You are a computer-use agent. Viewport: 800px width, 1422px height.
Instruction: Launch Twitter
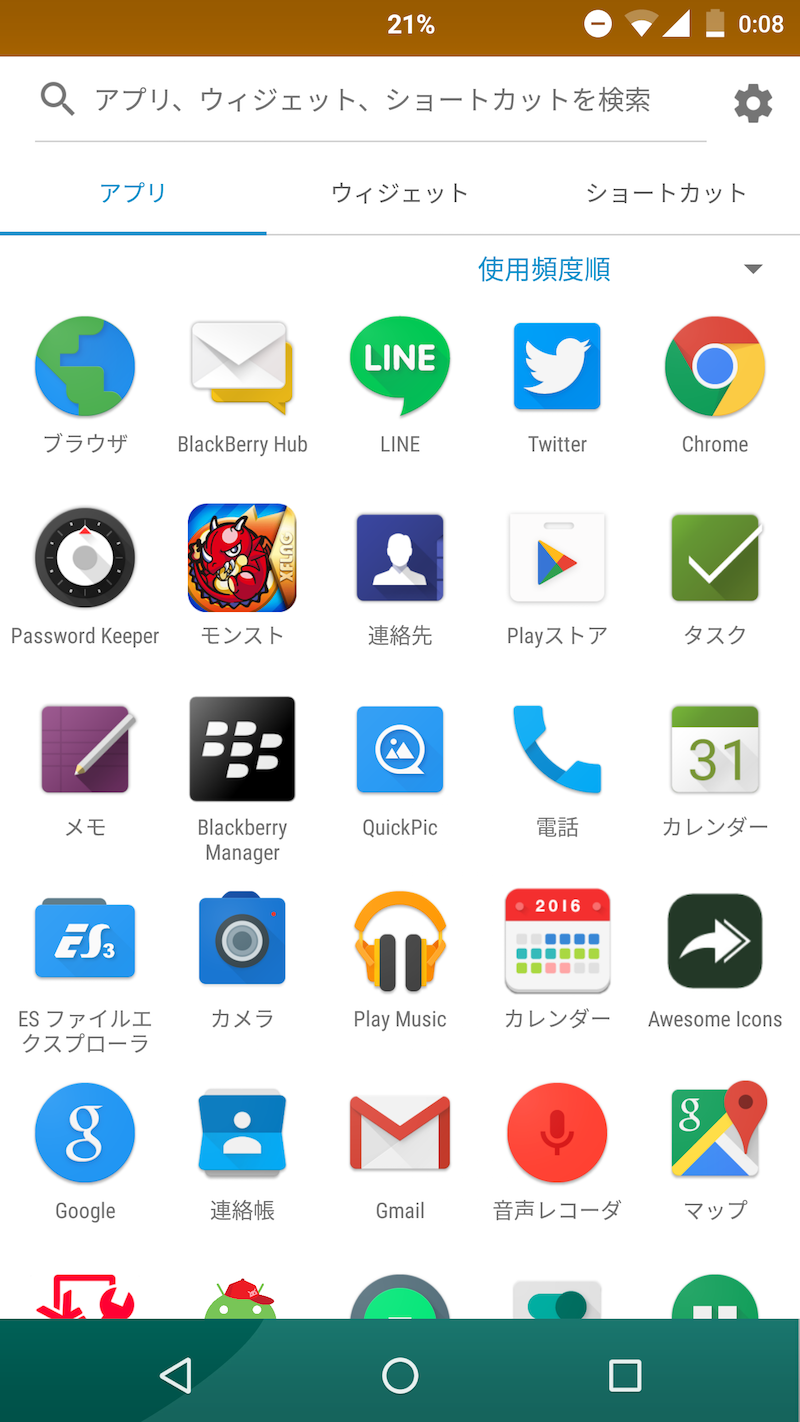557,366
